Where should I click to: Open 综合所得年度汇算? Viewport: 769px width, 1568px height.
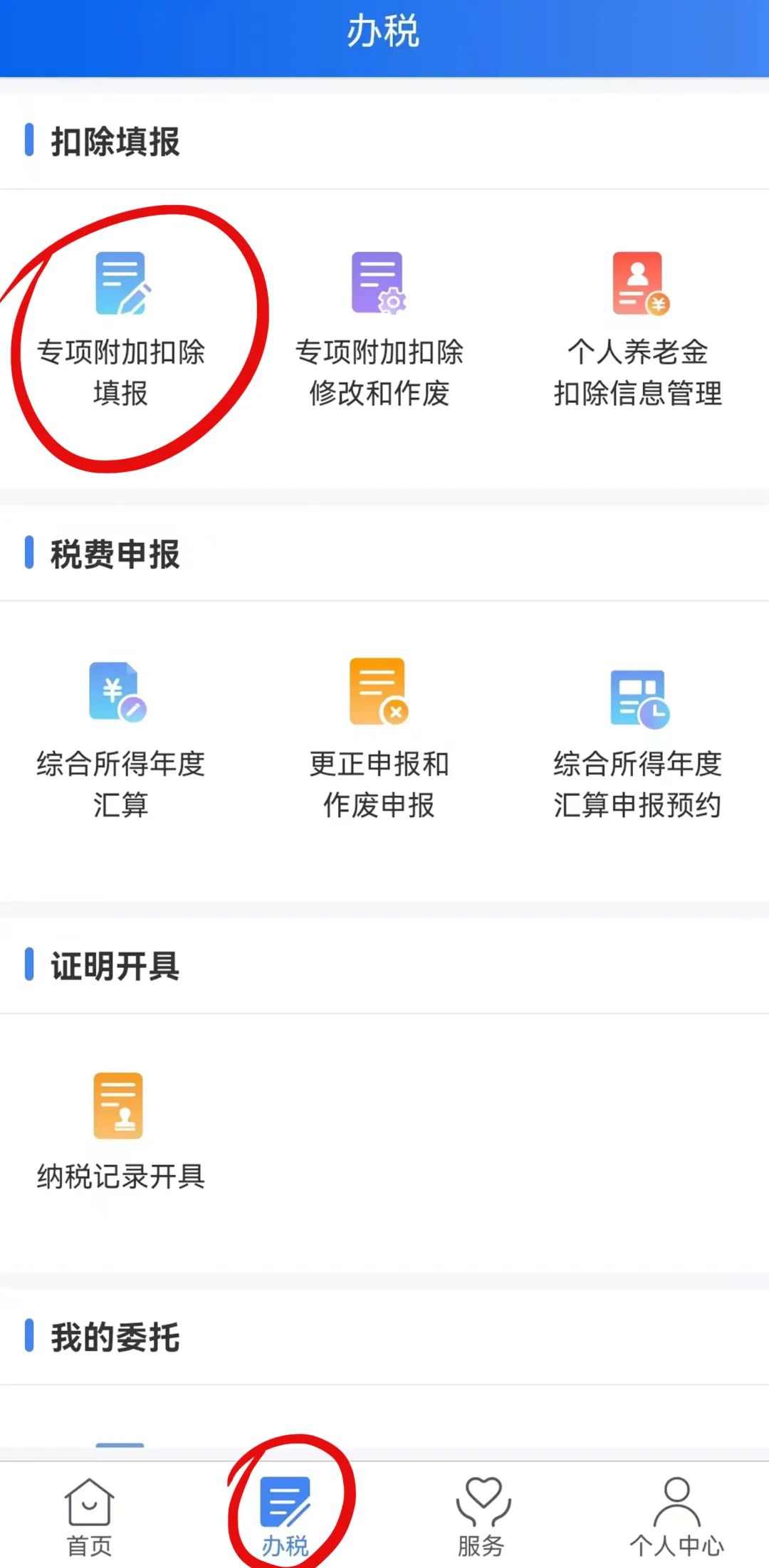[121, 741]
